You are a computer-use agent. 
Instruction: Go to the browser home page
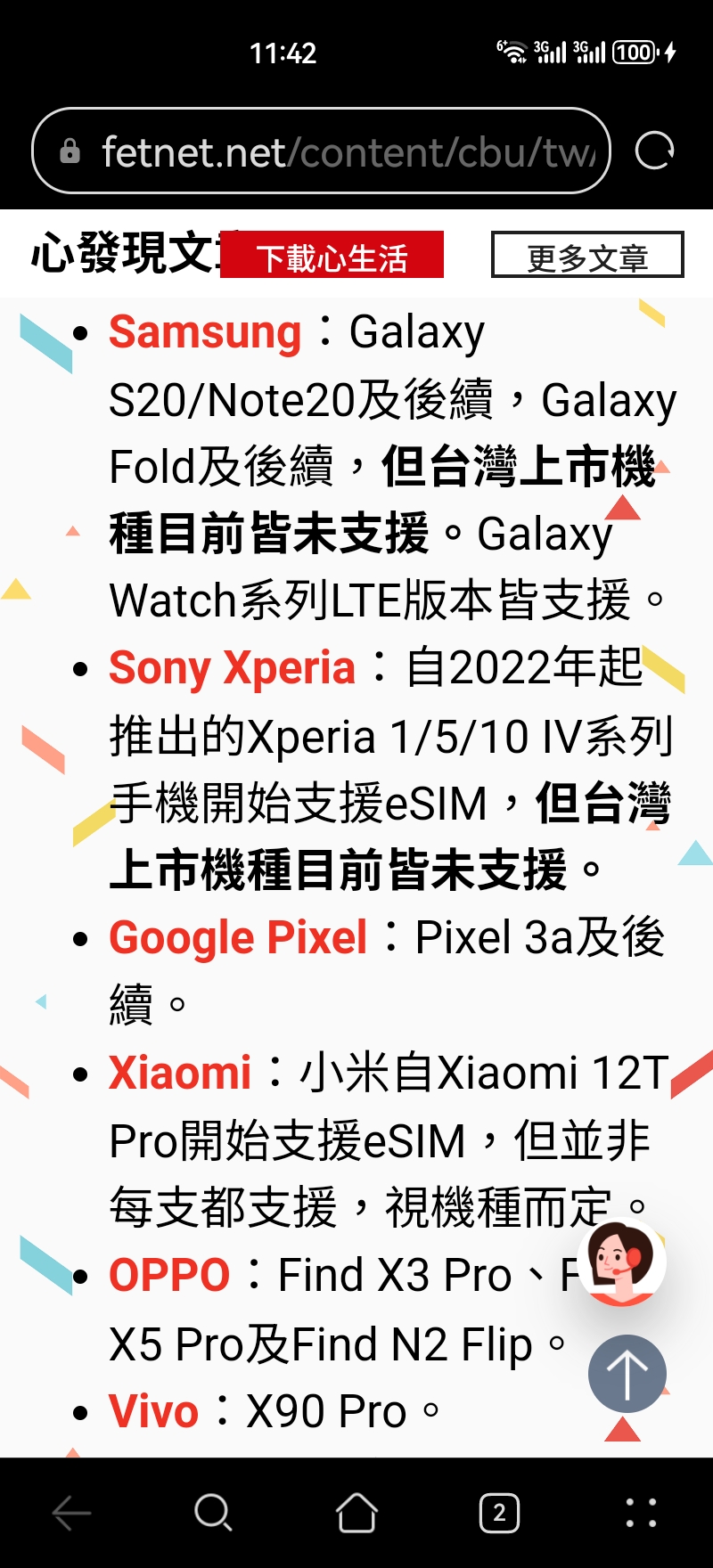(356, 1513)
